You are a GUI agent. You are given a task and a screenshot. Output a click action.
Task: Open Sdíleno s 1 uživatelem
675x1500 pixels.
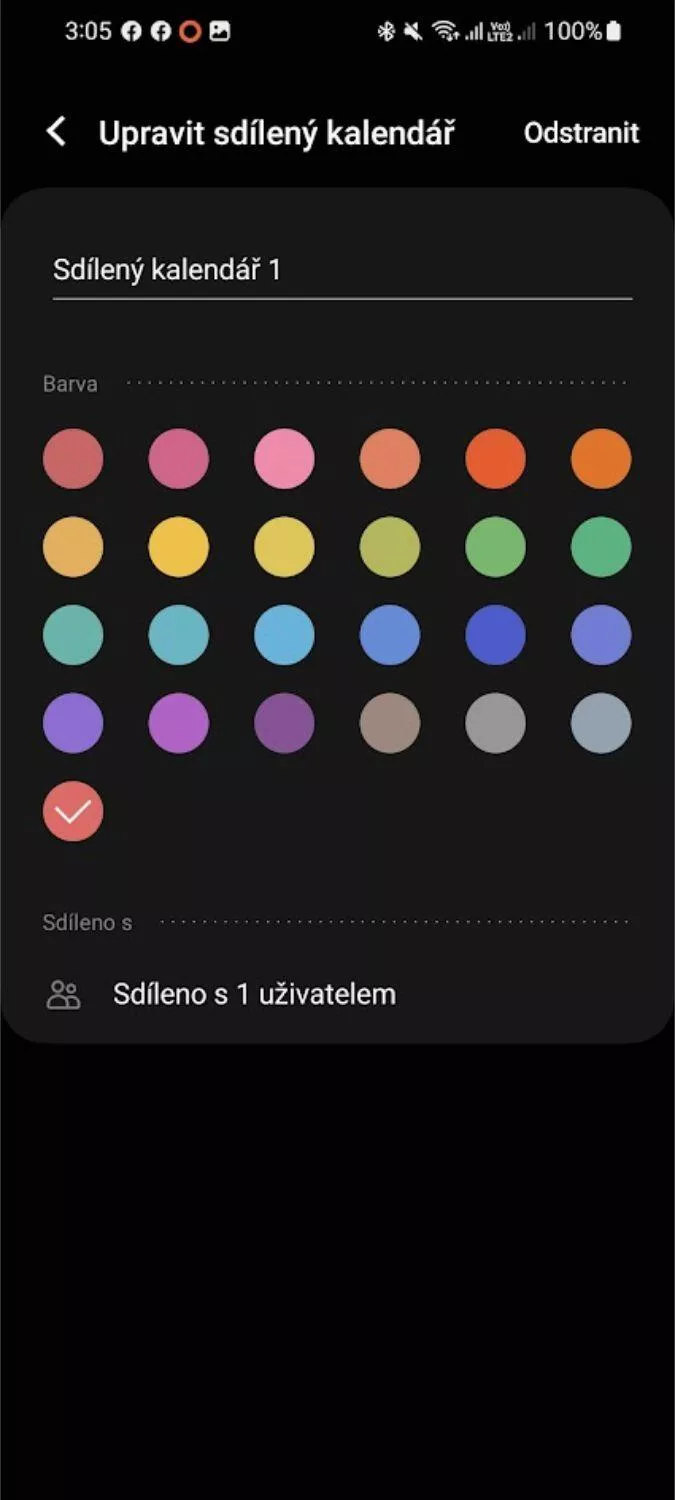337,994
